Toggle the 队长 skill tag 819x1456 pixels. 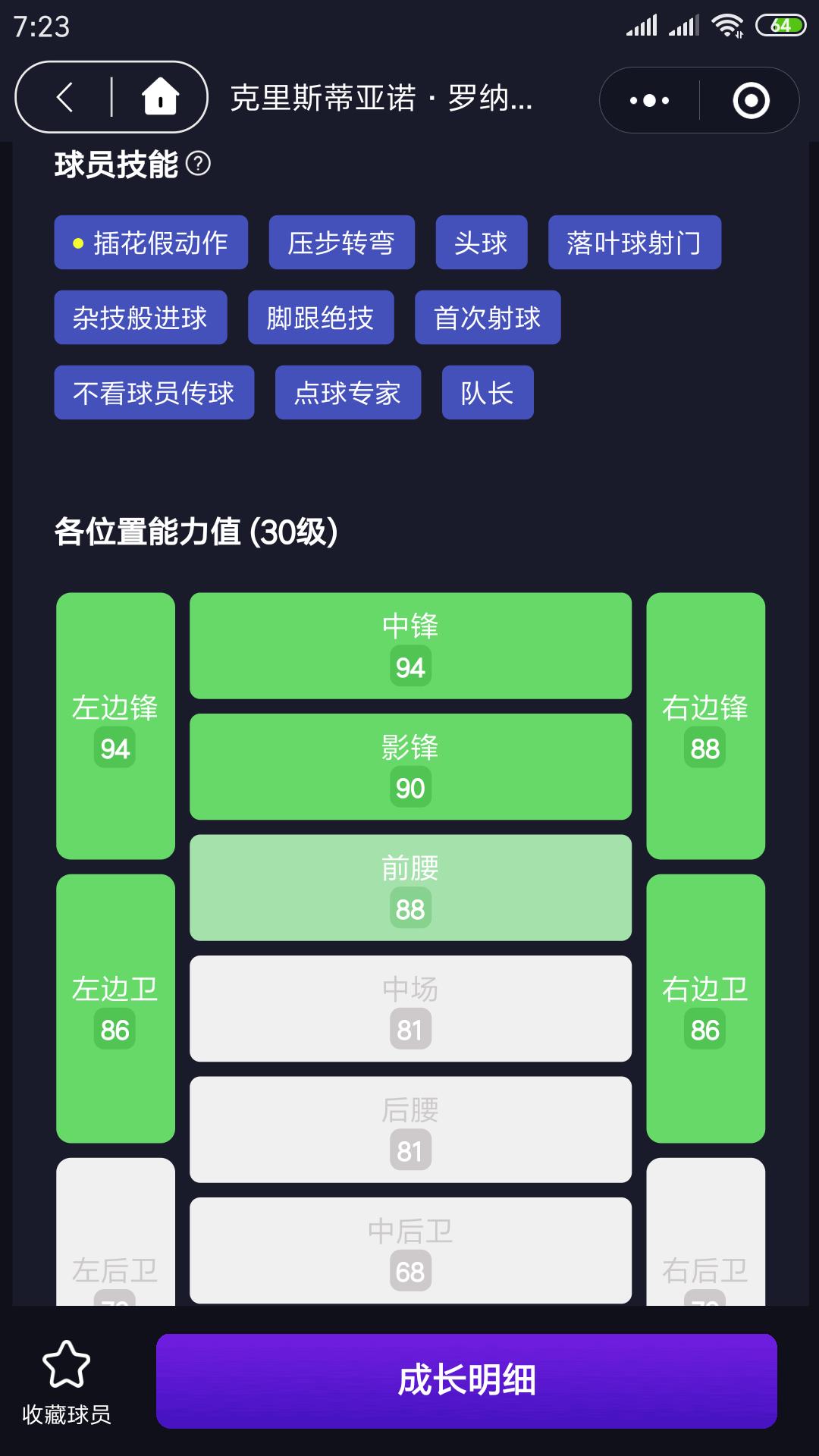coord(487,392)
